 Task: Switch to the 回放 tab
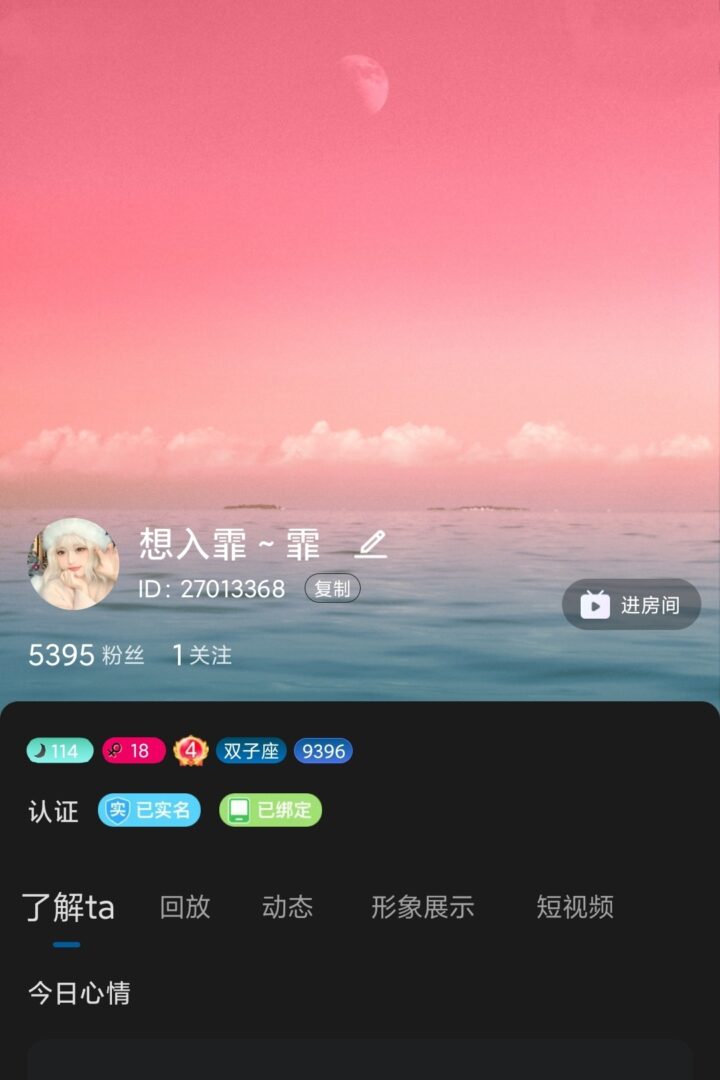pos(185,907)
